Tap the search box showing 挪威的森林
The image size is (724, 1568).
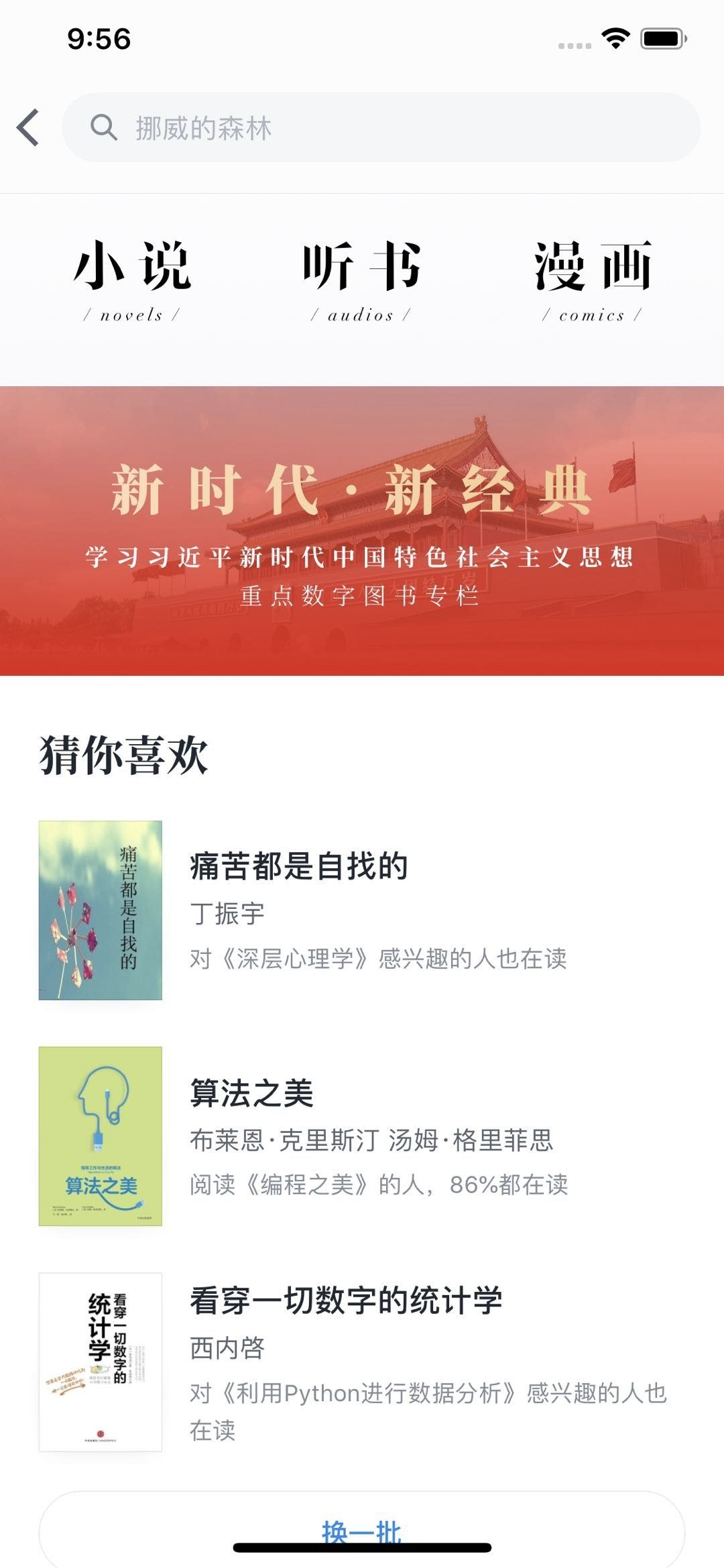381,127
